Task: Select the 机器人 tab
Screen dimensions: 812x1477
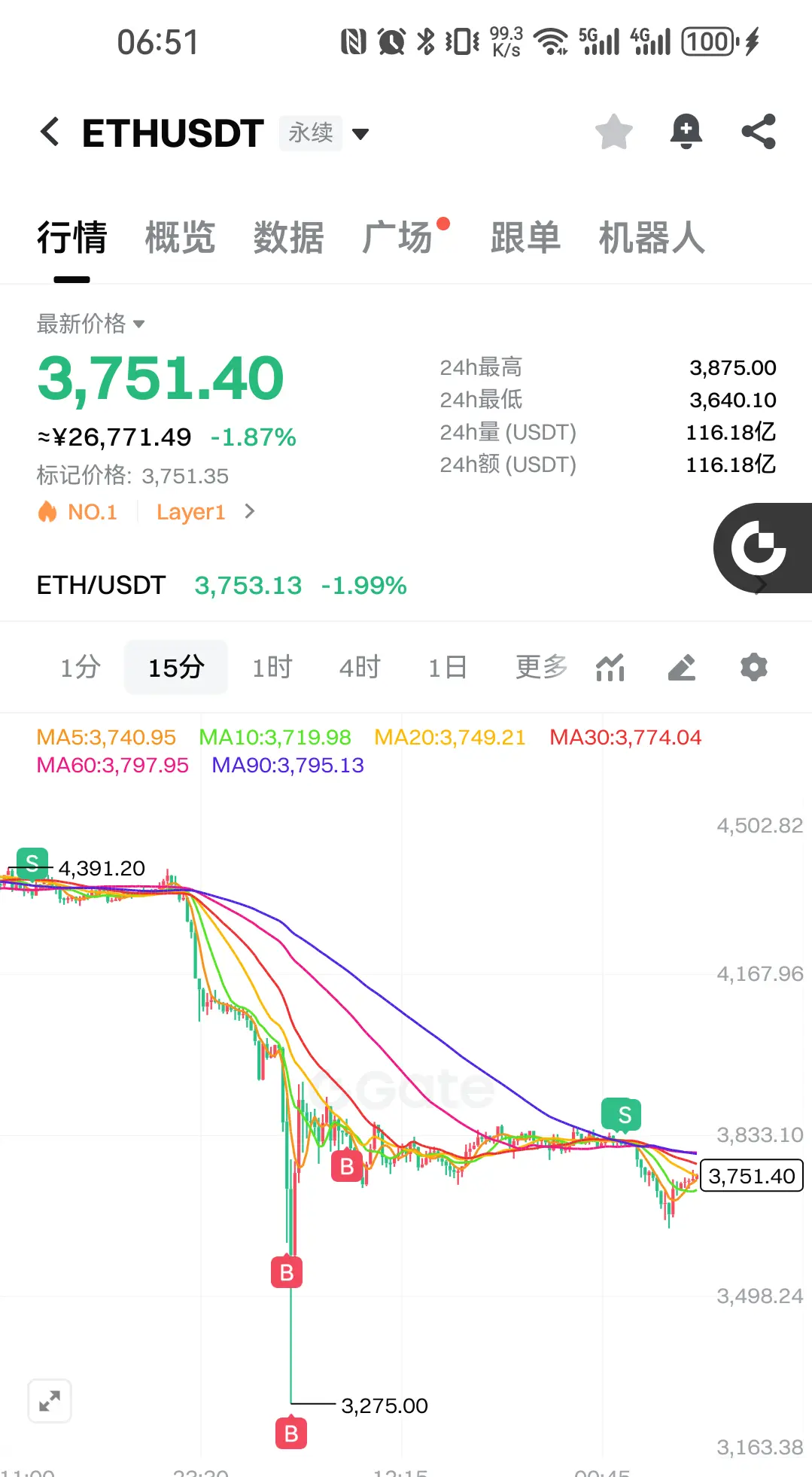Action: click(x=652, y=238)
